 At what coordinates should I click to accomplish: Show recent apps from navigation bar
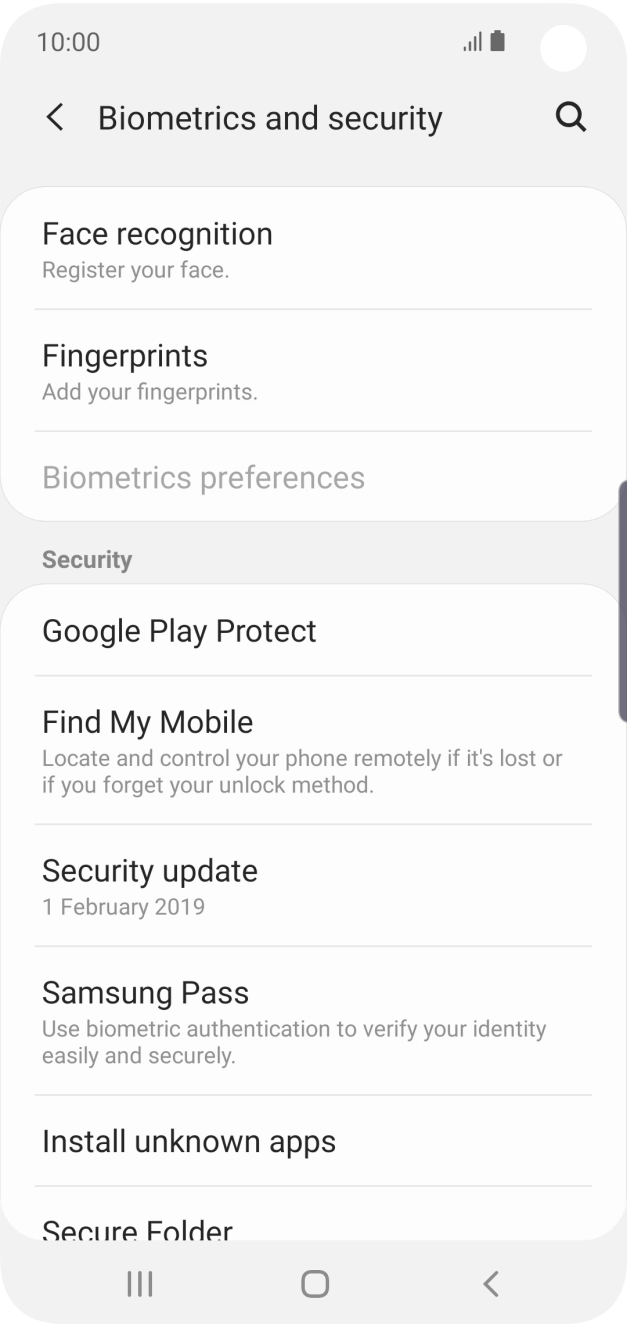click(x=140, y=1284)
